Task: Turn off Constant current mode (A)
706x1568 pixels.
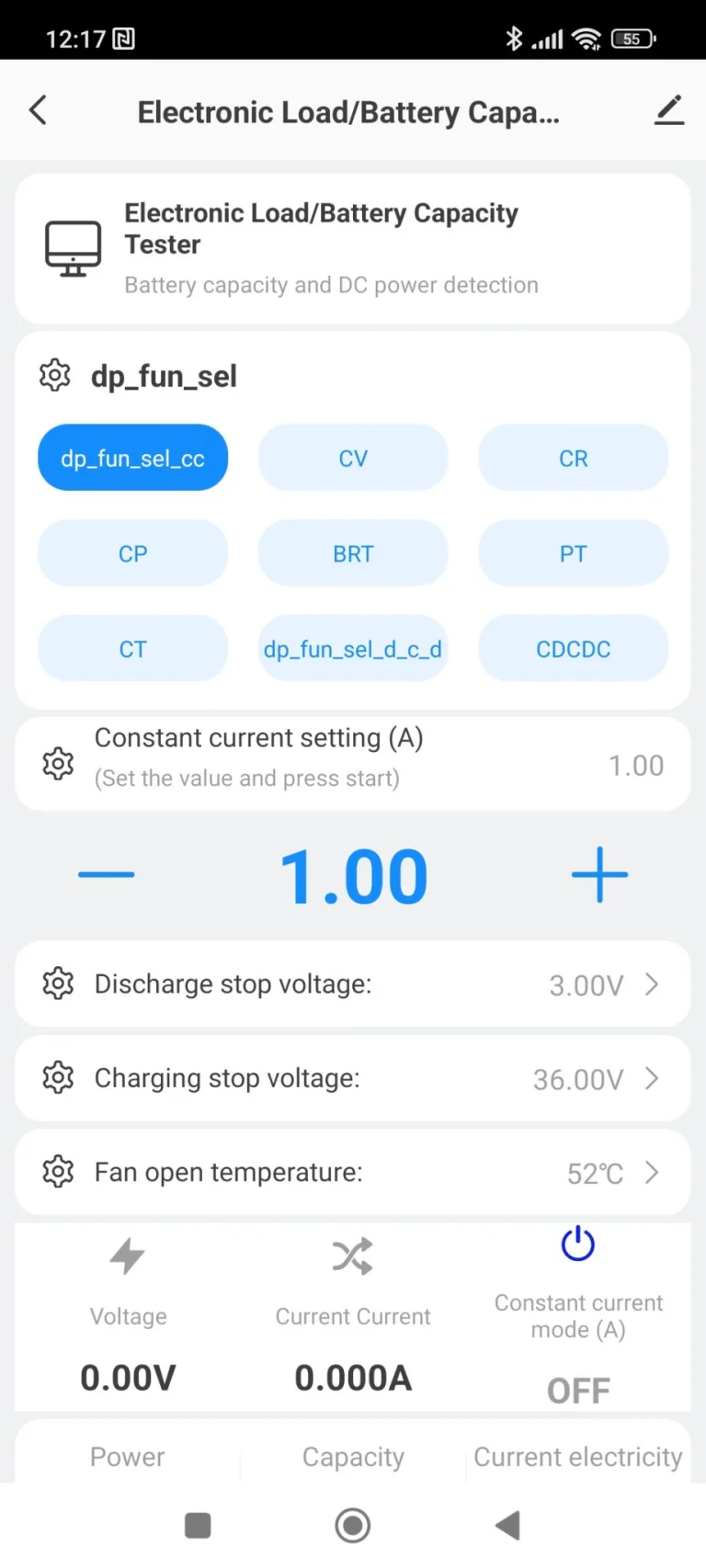Action: [577, 1390]
